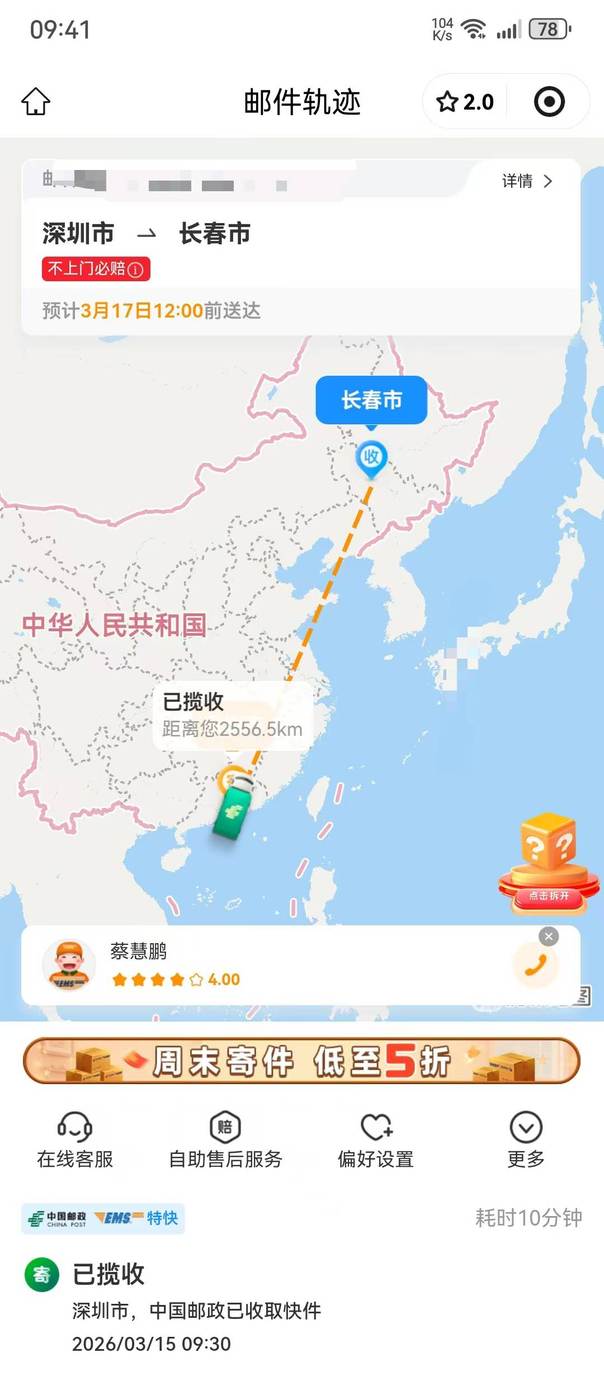Open the 周末寄件 discount banner
604x1400 pixels.
coord(302,1061)
